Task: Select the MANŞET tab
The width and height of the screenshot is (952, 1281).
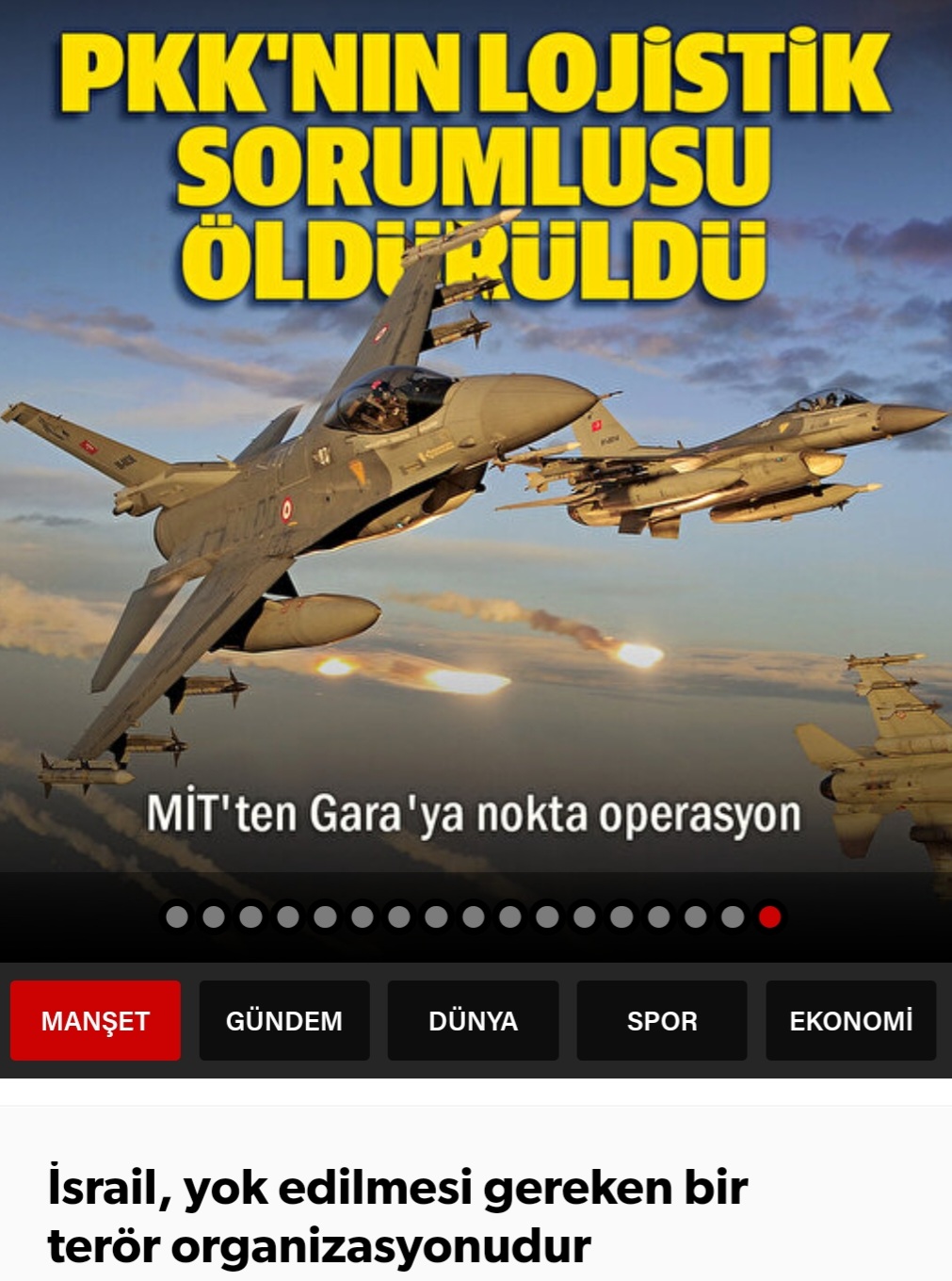Action: click(95, 1021)
